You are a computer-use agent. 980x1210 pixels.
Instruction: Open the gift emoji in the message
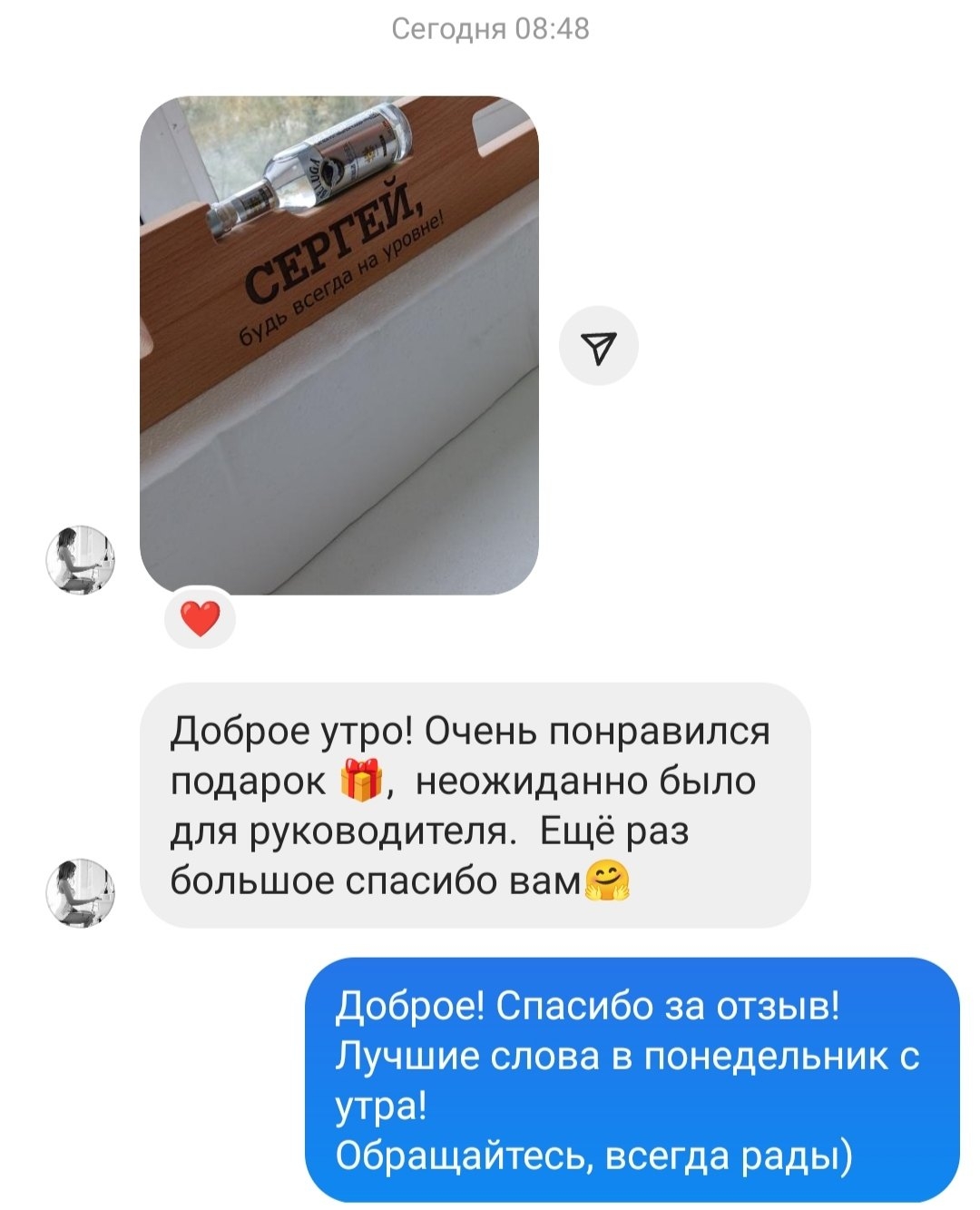361,779
